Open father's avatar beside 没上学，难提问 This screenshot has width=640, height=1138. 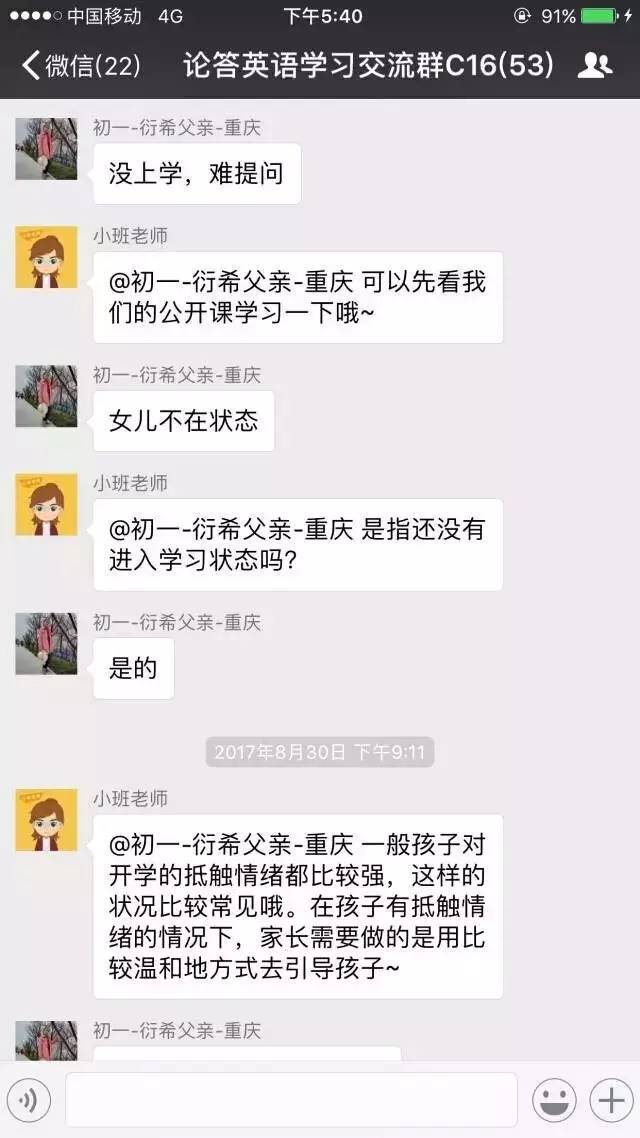46,149
